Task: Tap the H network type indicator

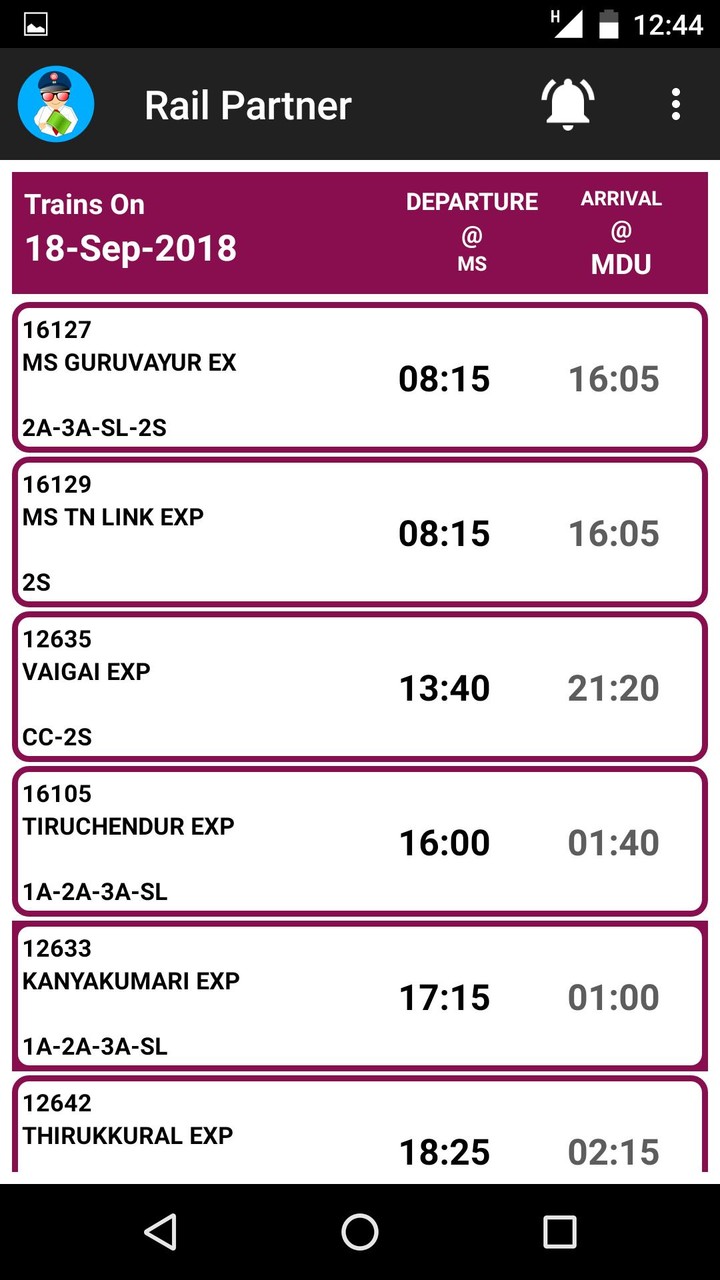Action: pyautogui.click(x=556, y=15)
